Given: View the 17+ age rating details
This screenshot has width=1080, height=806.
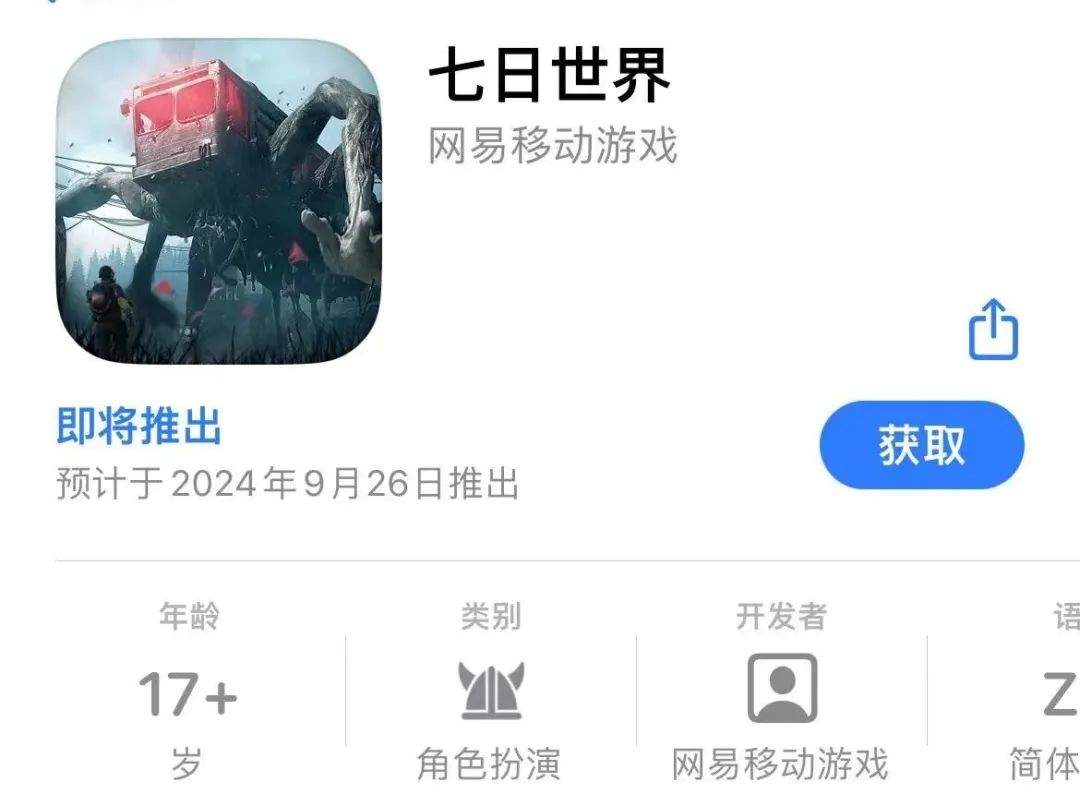Looking at the screenshot, I should [188, 693].
